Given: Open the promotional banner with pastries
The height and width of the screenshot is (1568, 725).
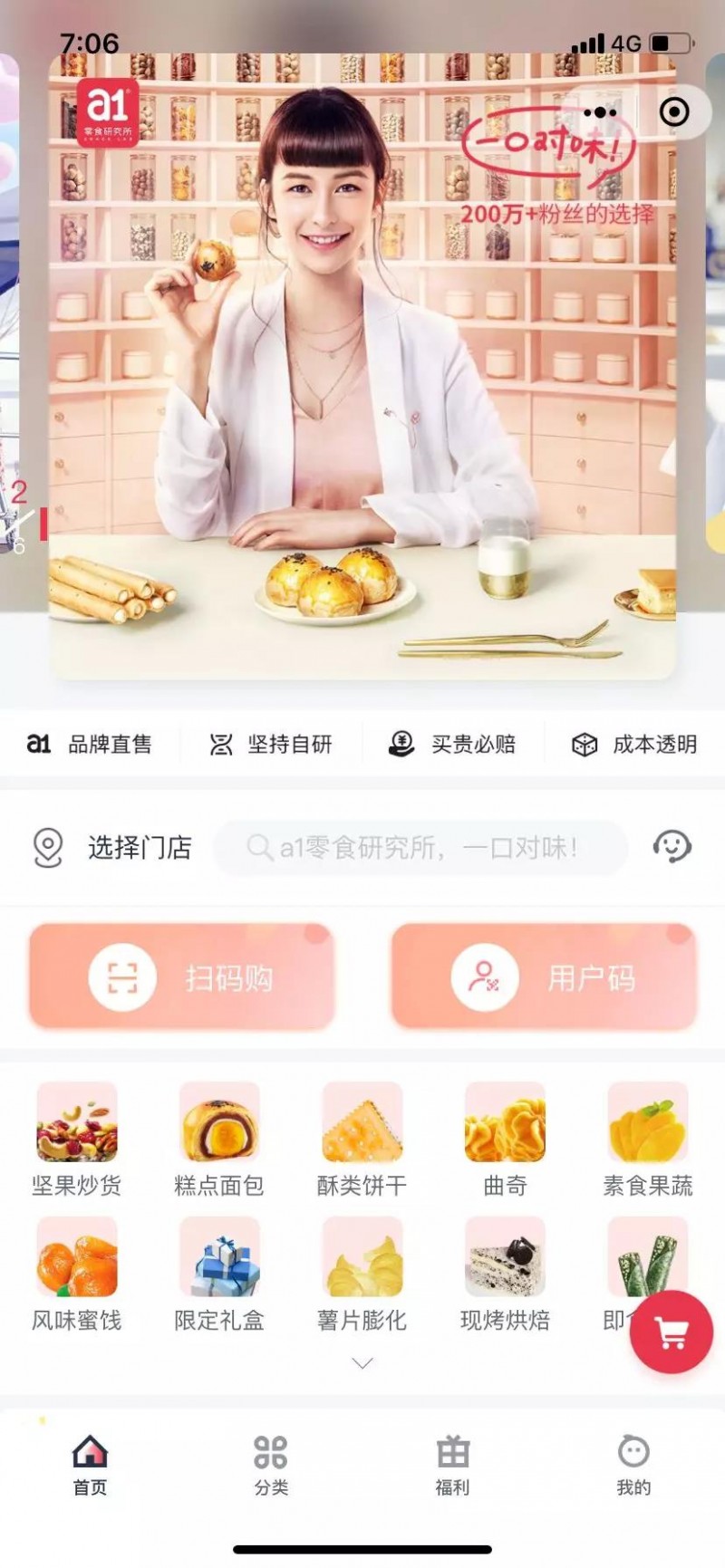Looking at the screenshot, I should click(x=362, y=380).
